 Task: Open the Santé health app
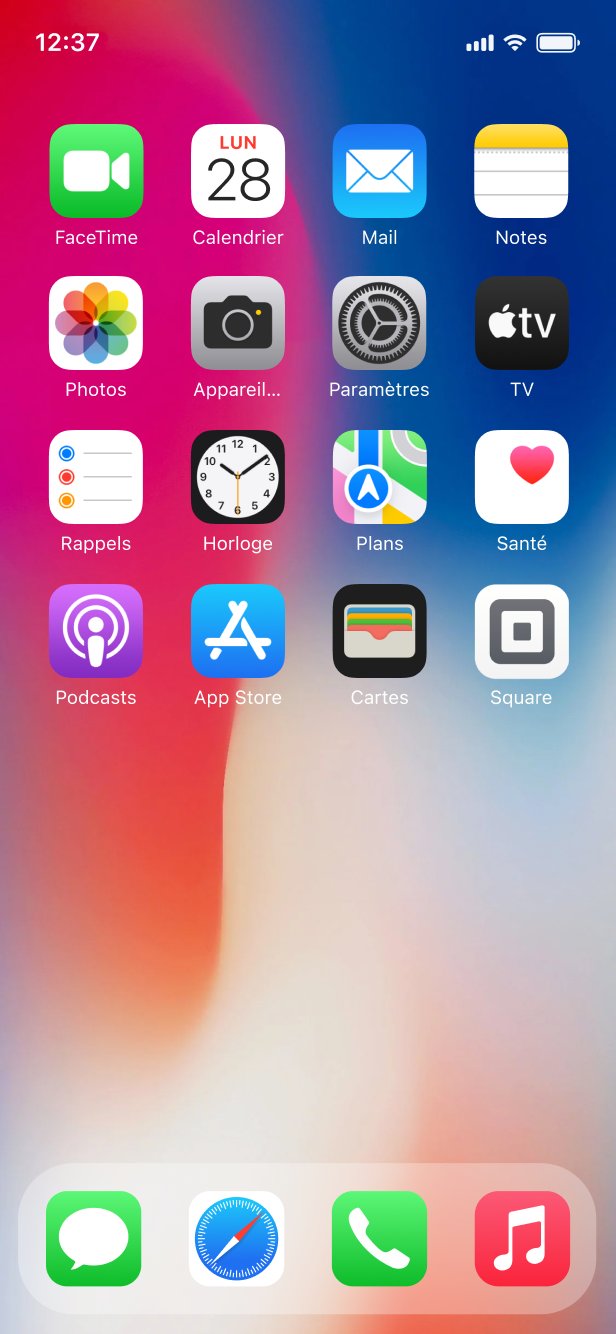point(521,477)
